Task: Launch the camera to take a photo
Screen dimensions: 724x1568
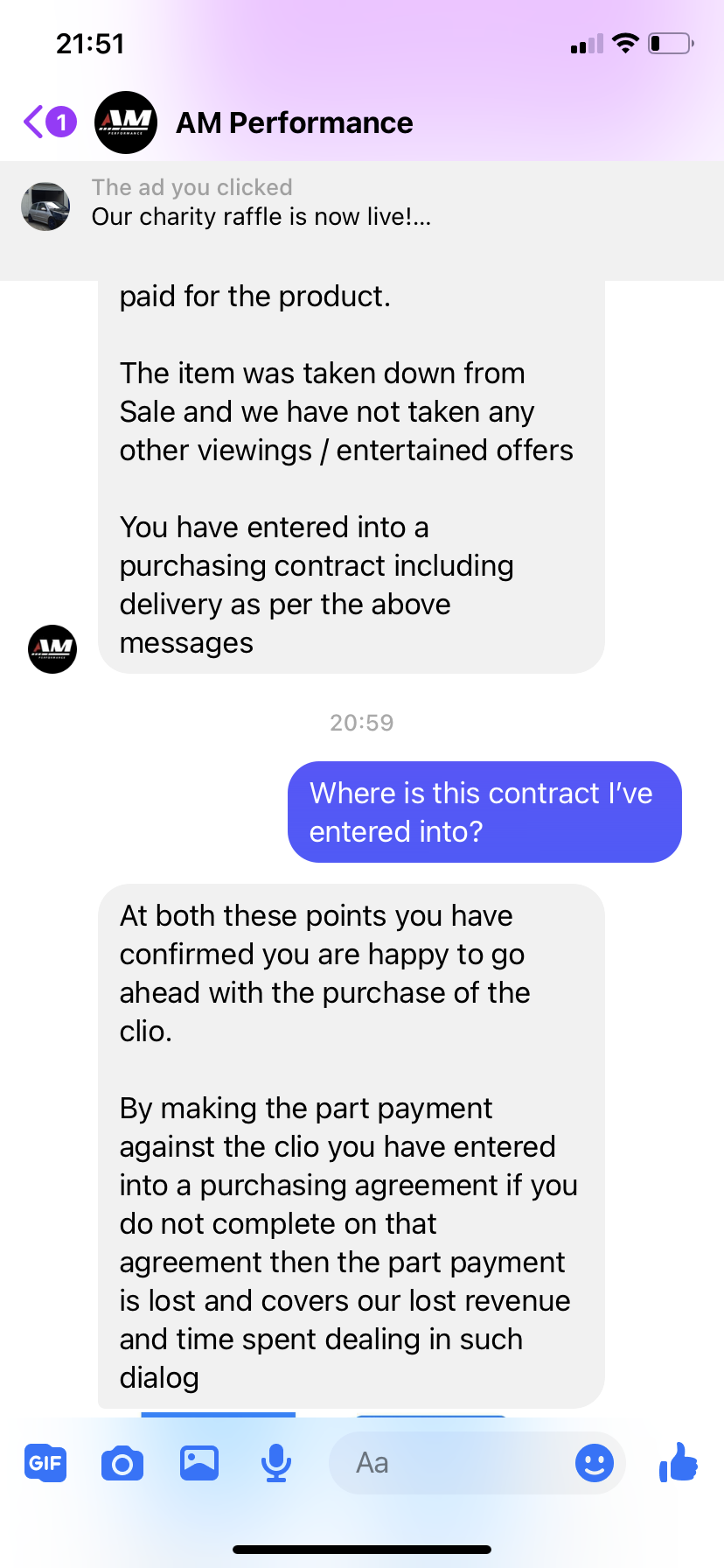Action: (x=122, y=1463)
